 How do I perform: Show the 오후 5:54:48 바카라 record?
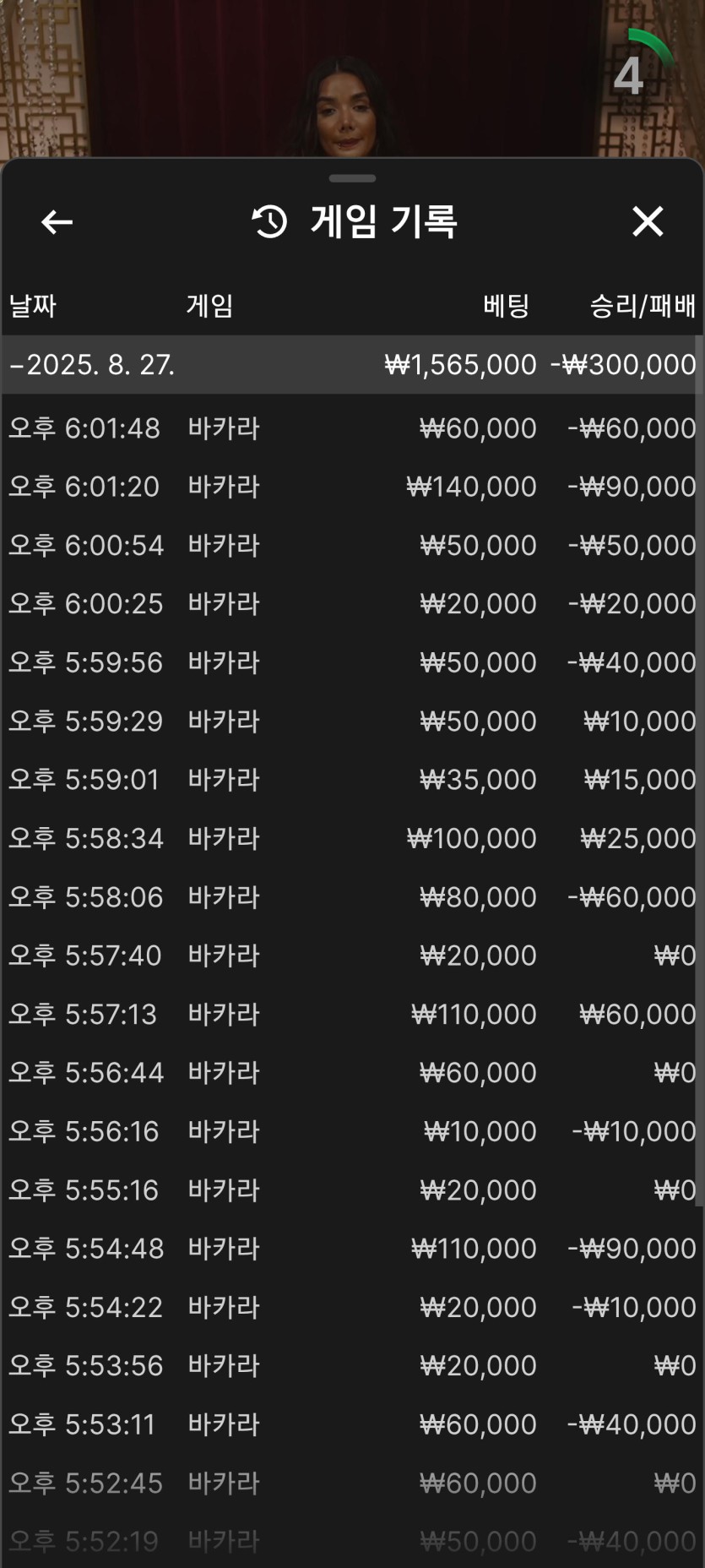point(352,1249)
